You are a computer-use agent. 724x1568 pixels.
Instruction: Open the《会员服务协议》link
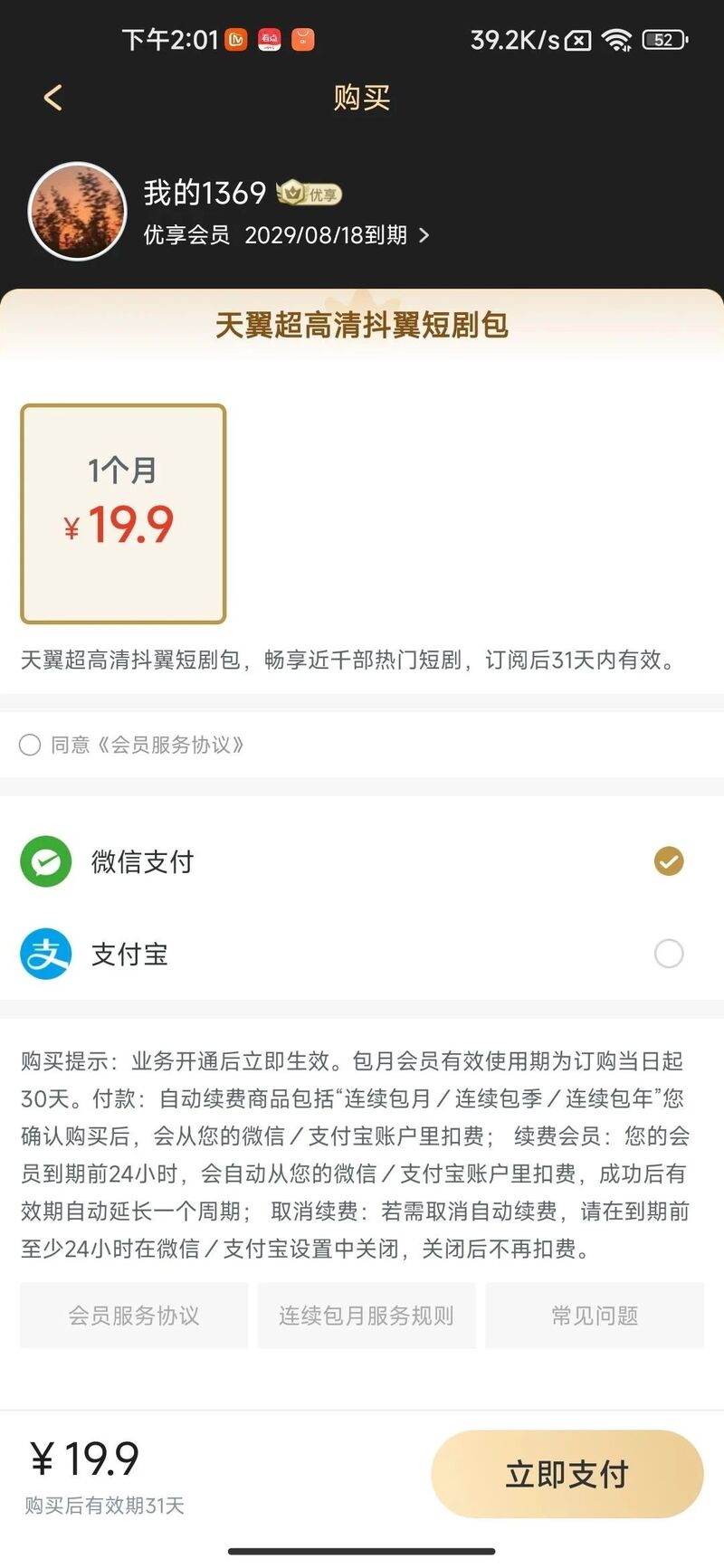tap(169, 745)
